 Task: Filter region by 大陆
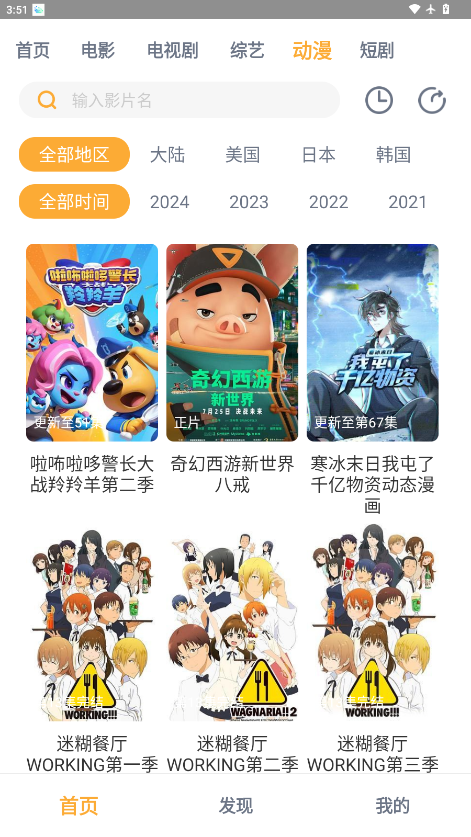167,155
